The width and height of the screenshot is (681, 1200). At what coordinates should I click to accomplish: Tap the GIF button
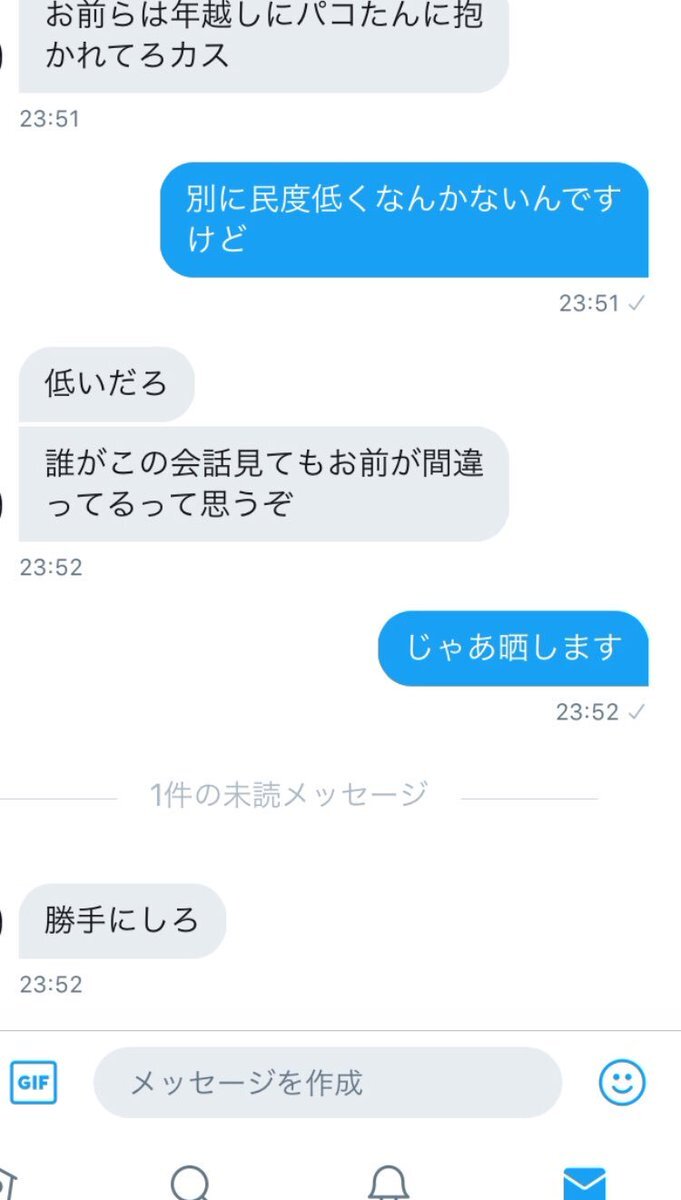tap(33, 1082)
